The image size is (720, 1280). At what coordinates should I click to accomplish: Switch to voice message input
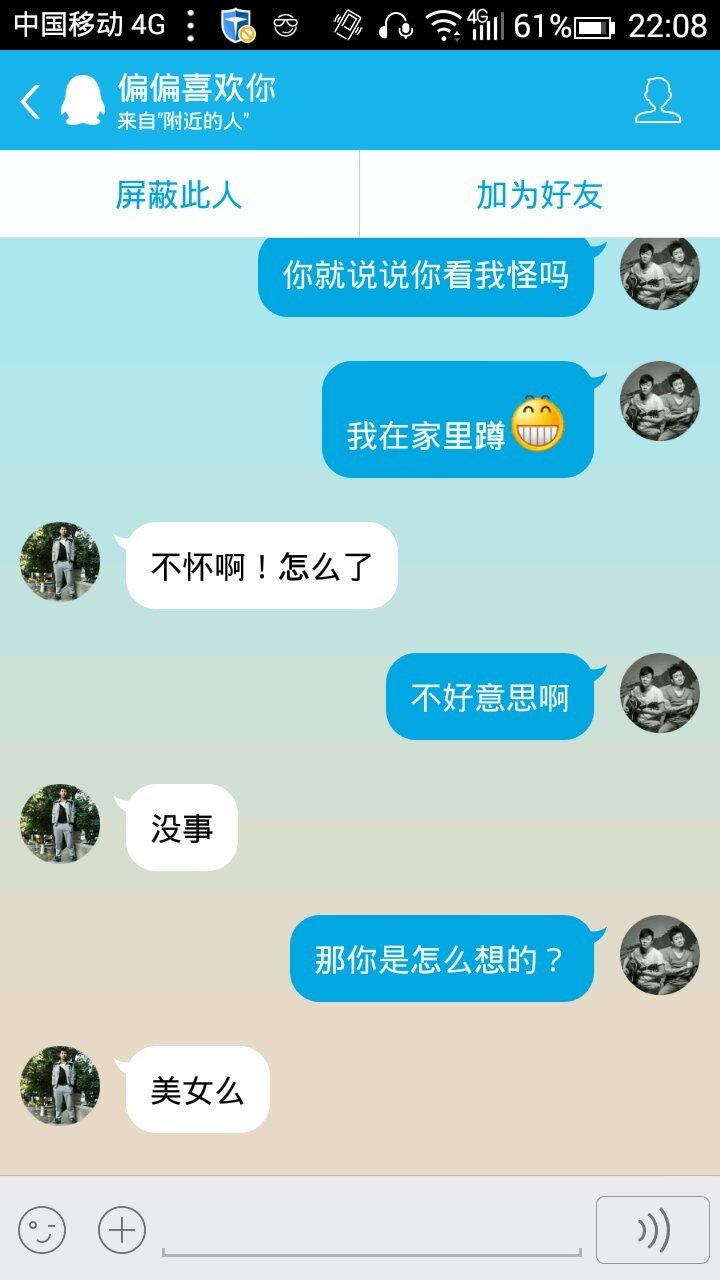(653, 1230)
